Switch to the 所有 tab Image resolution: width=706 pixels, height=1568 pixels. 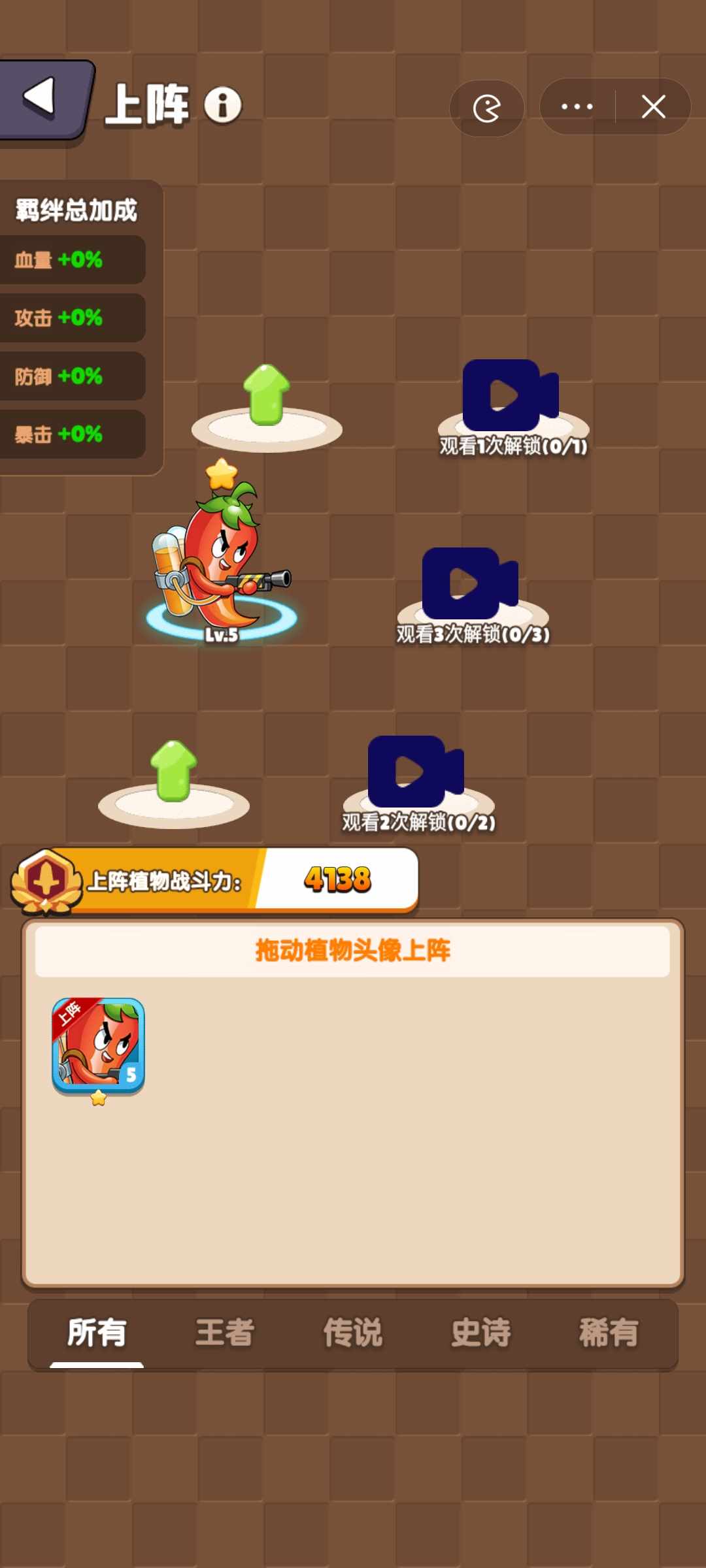click(97, 1333)
